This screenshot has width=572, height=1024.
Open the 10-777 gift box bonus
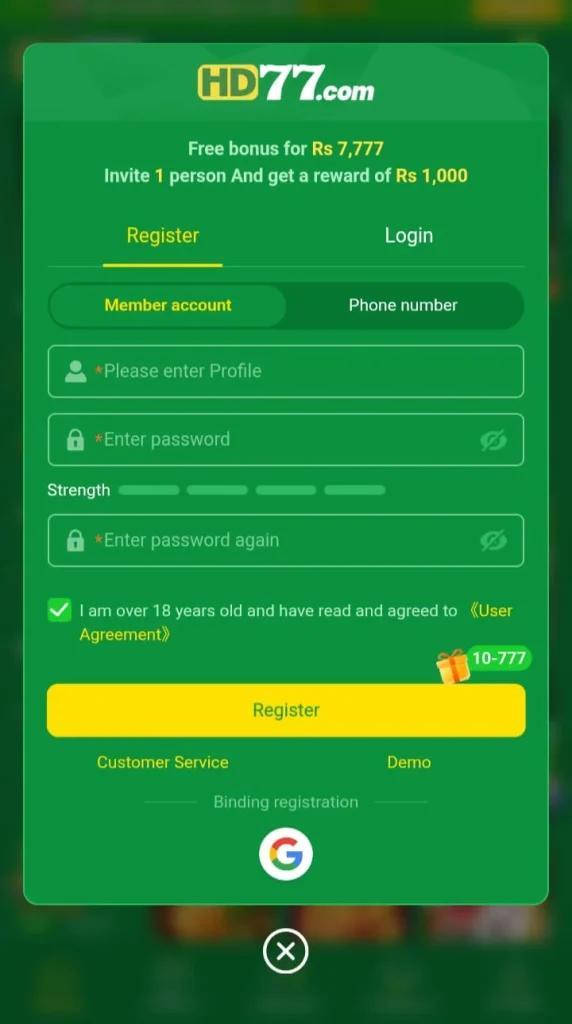pyautogui.click(x=484, y=664)
